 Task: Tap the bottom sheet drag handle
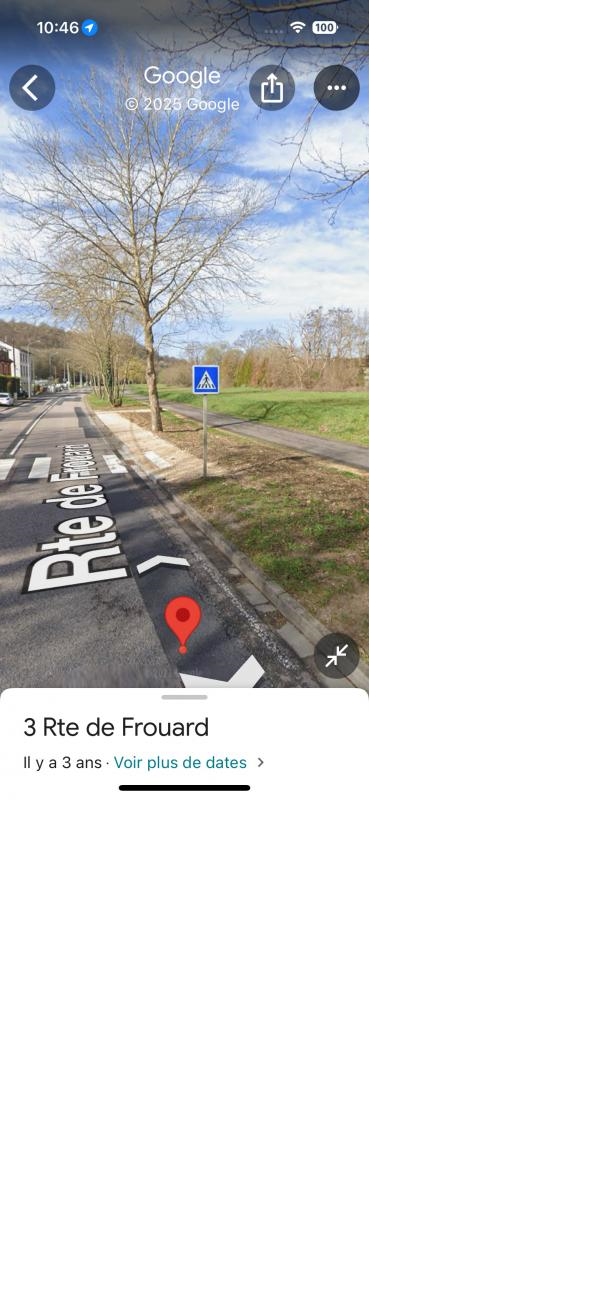[184, 697]
